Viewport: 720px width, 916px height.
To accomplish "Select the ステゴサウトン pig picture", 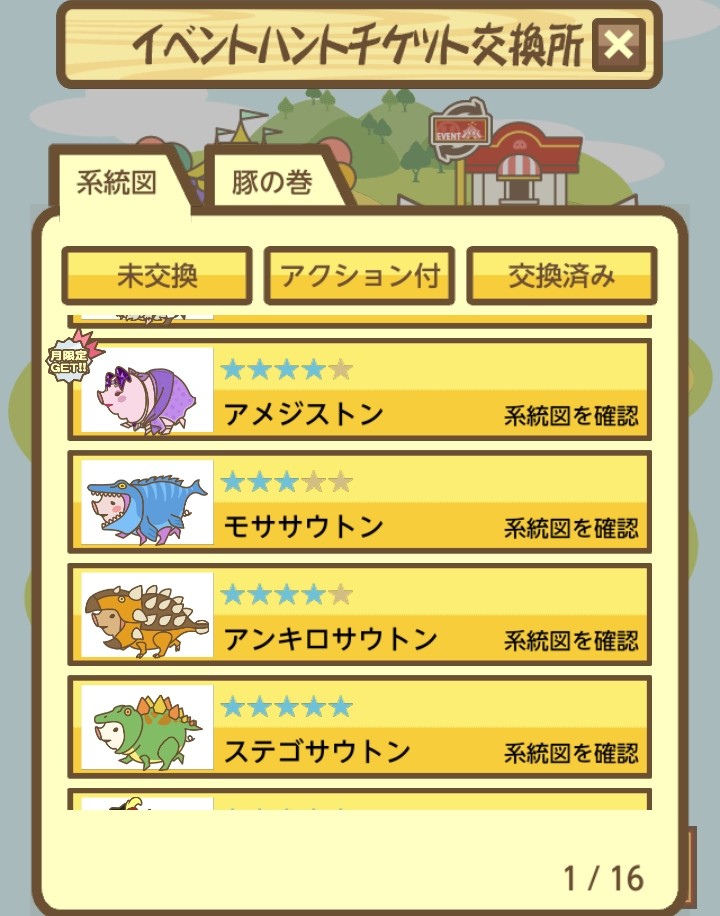I will point(147,727).
